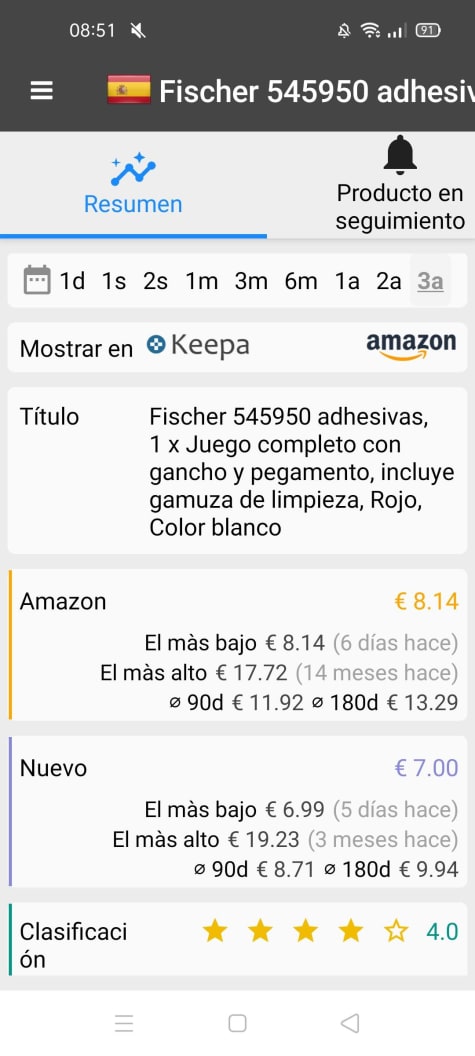This screenshot has width=475, height=1056.
Task: Switch to the Resumen tab
Action: point(133,184)
